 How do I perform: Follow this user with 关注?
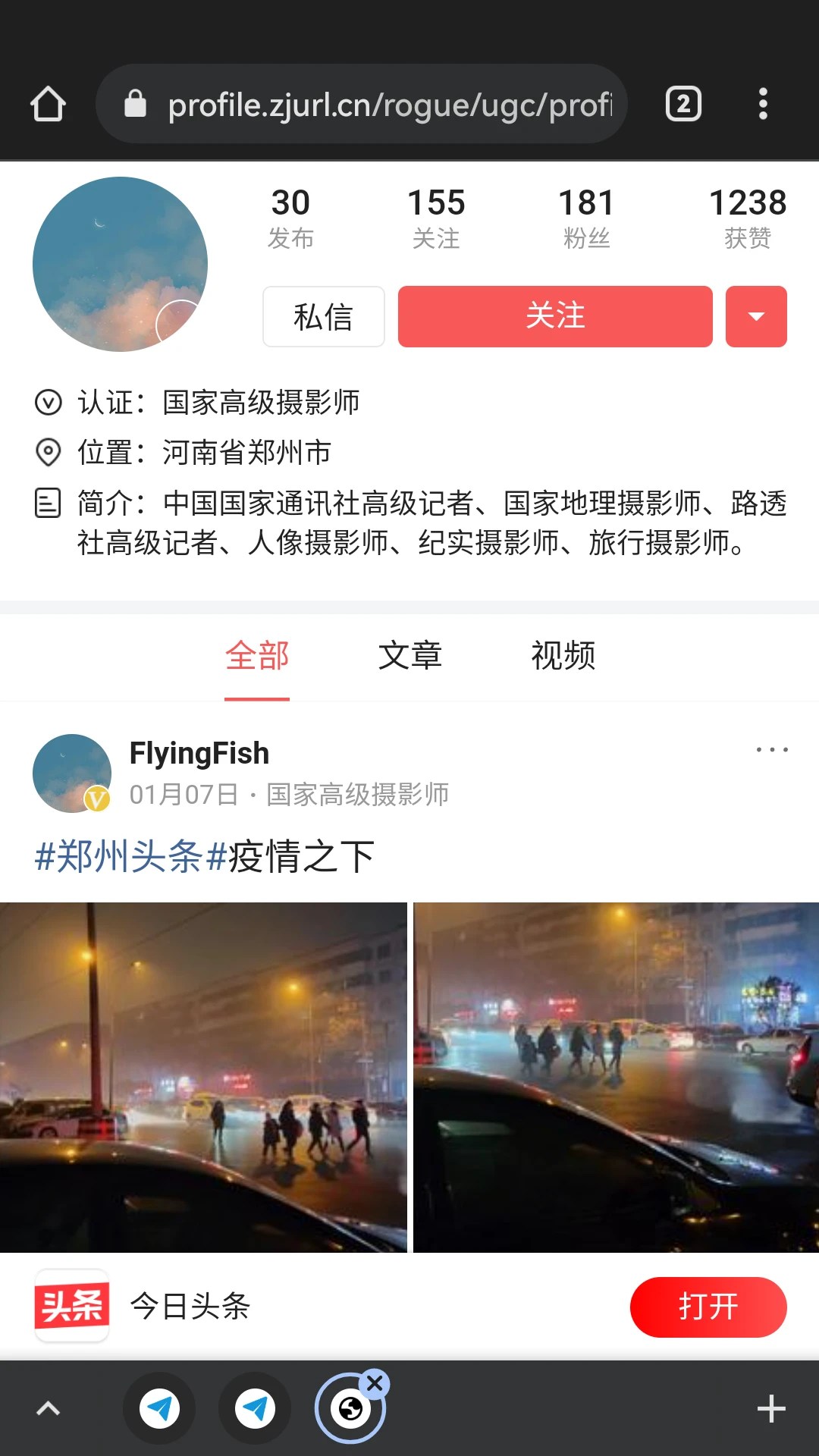point(554,316)
